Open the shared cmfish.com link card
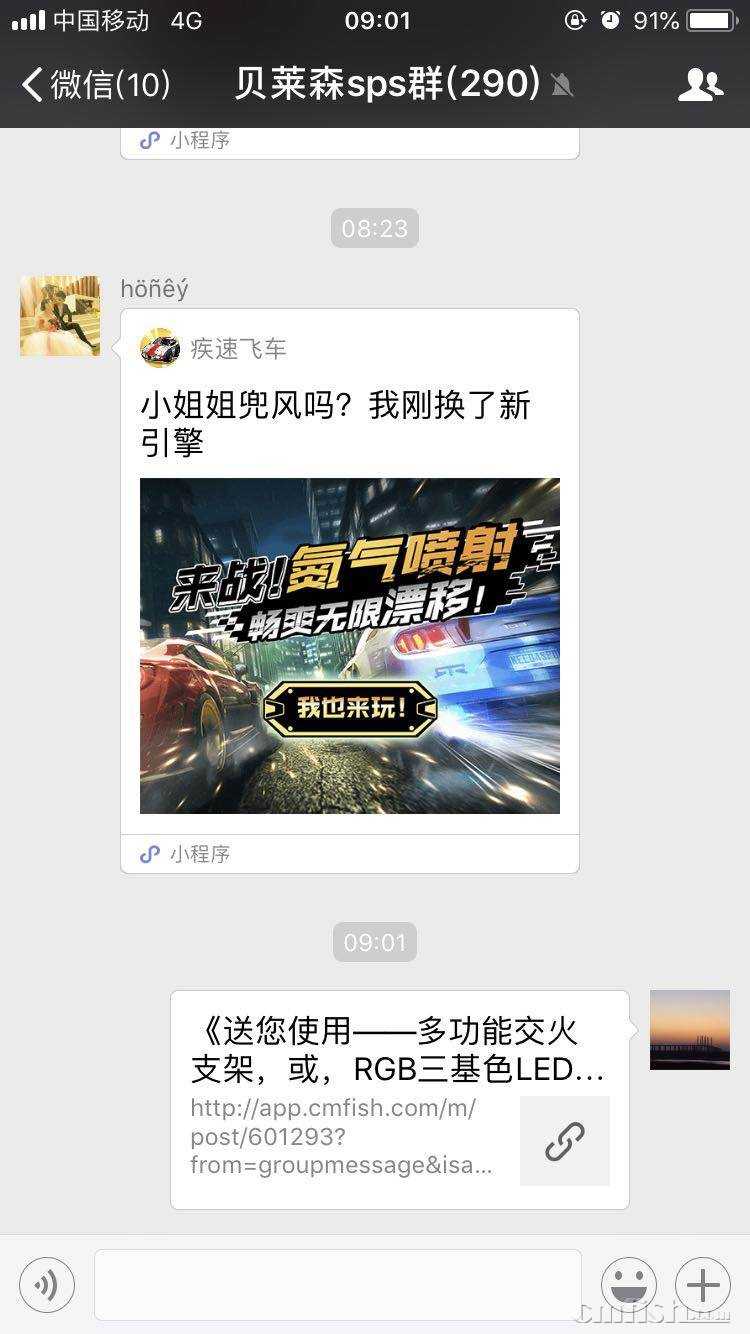 click(x=399, y=1099)
